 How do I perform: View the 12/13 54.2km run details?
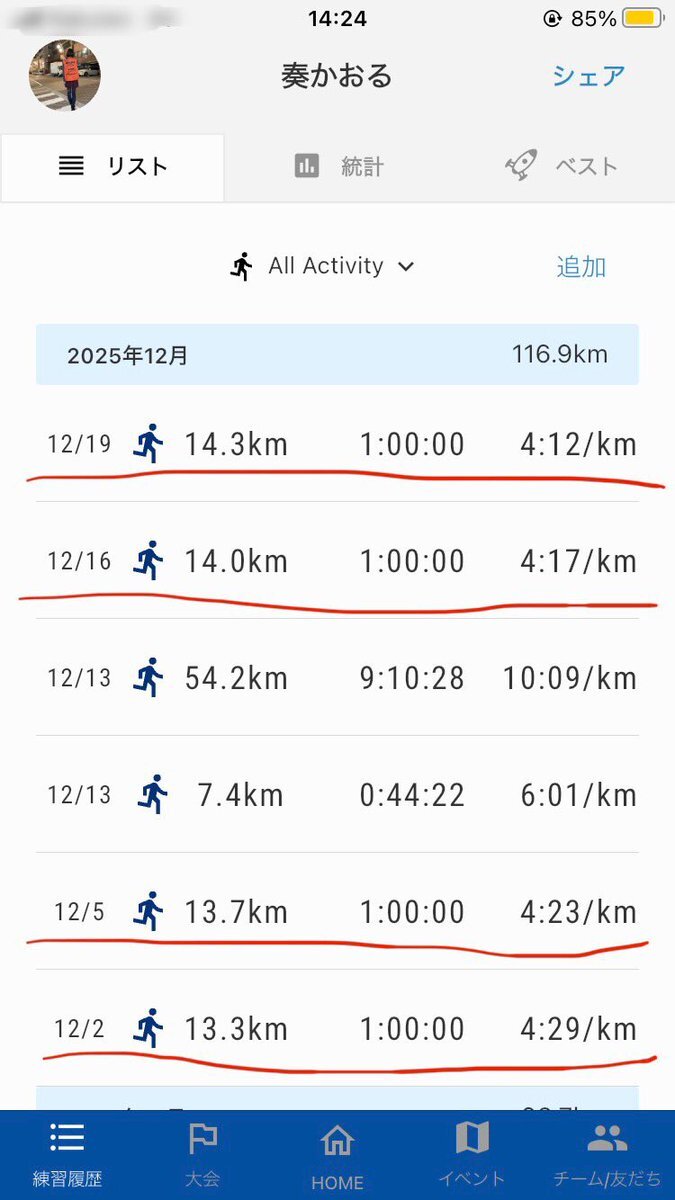(x=337, y=678)
